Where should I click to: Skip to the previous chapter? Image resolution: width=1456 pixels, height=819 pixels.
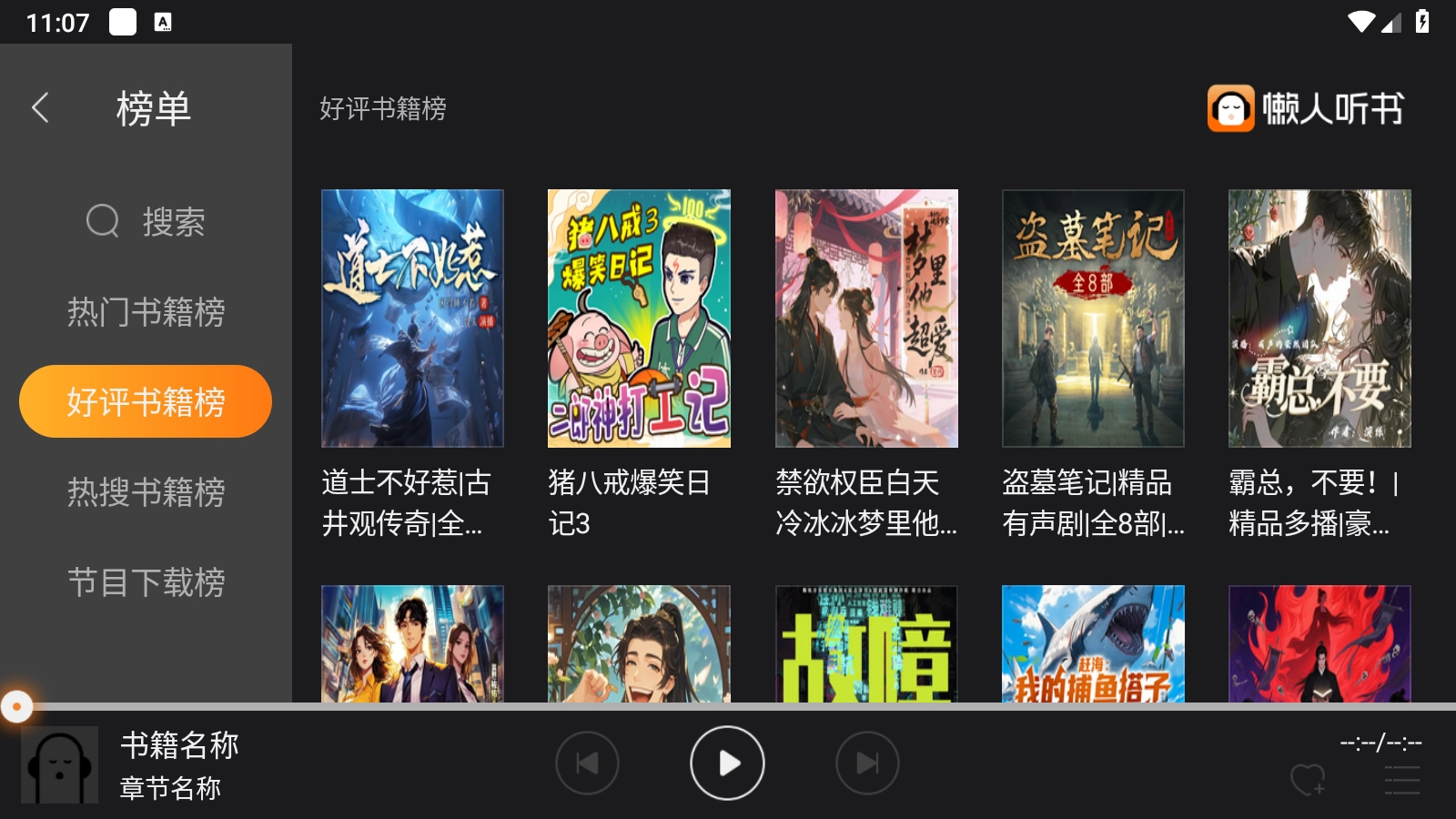(x=588, y=763)
